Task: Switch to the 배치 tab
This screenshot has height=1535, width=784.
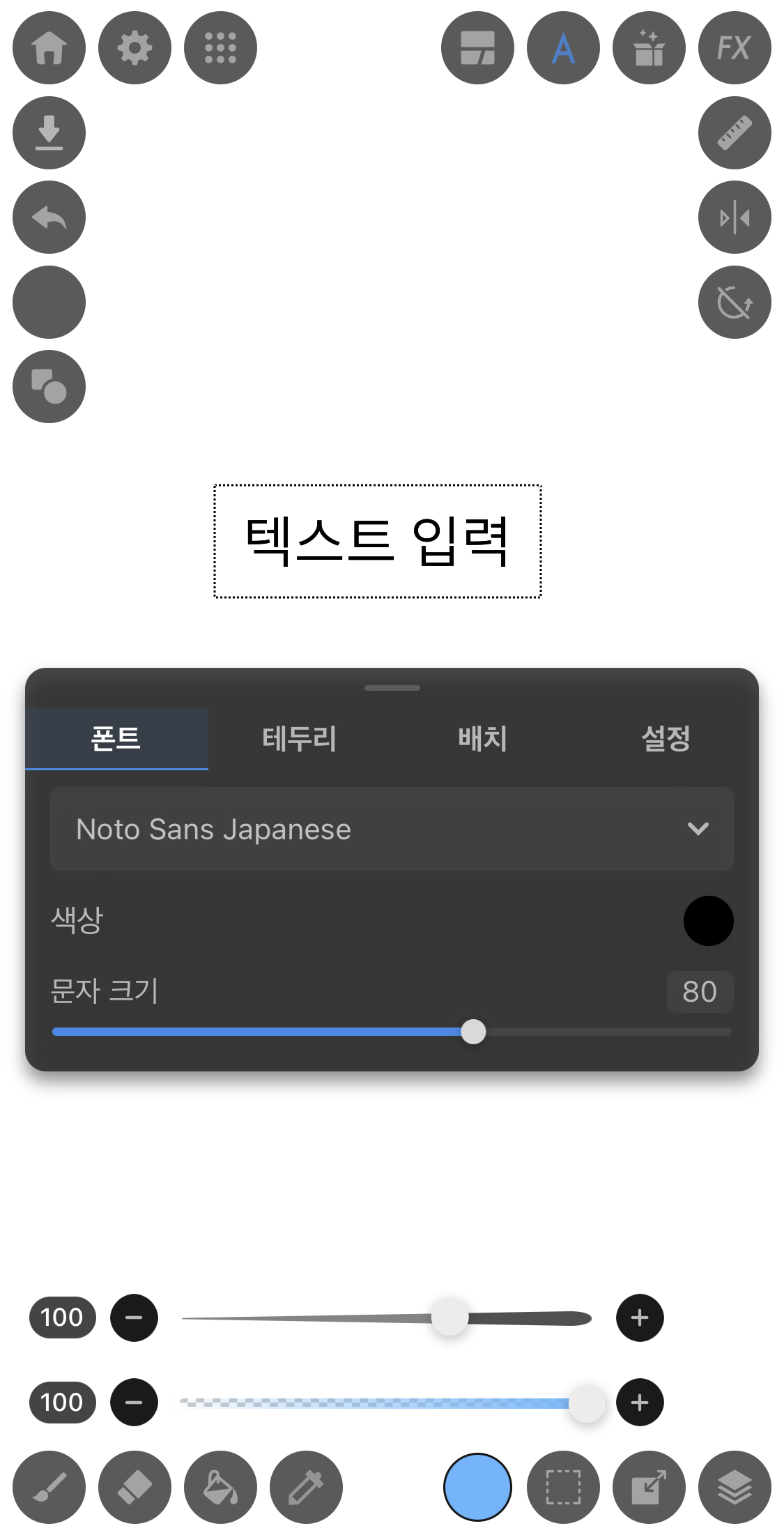Action: pos(482,739)
